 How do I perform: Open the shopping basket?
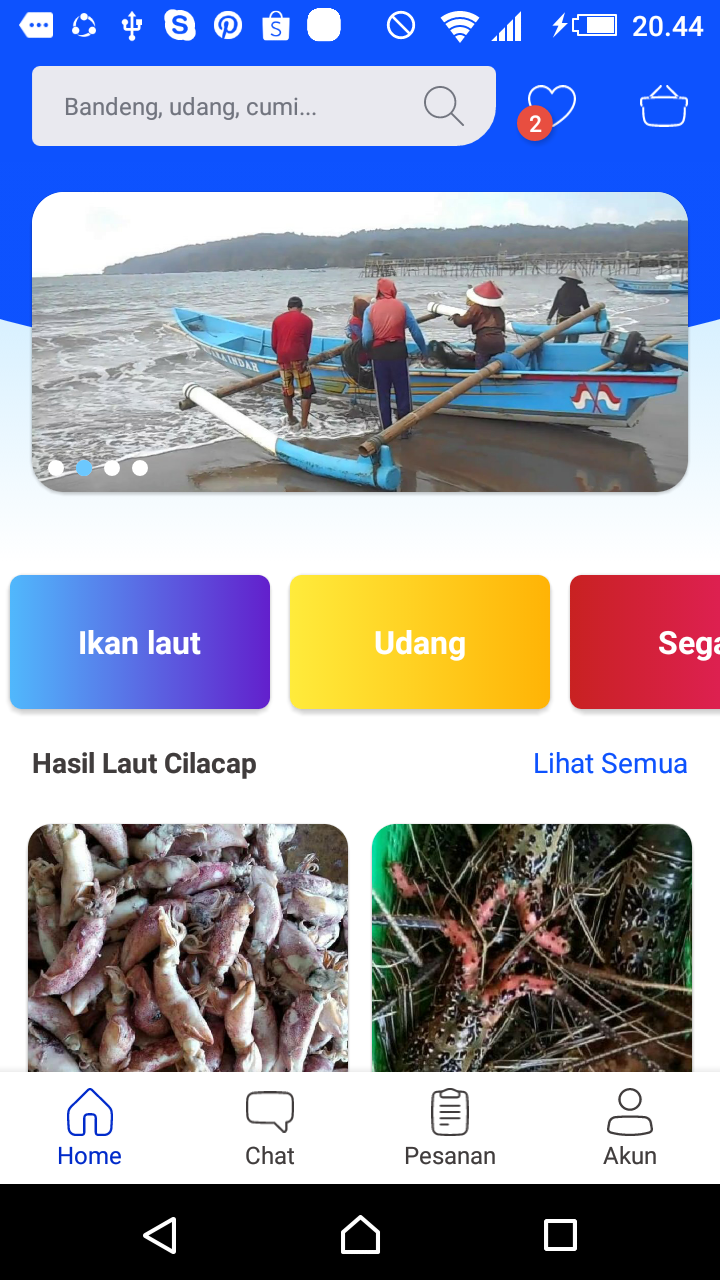point(664,107)
